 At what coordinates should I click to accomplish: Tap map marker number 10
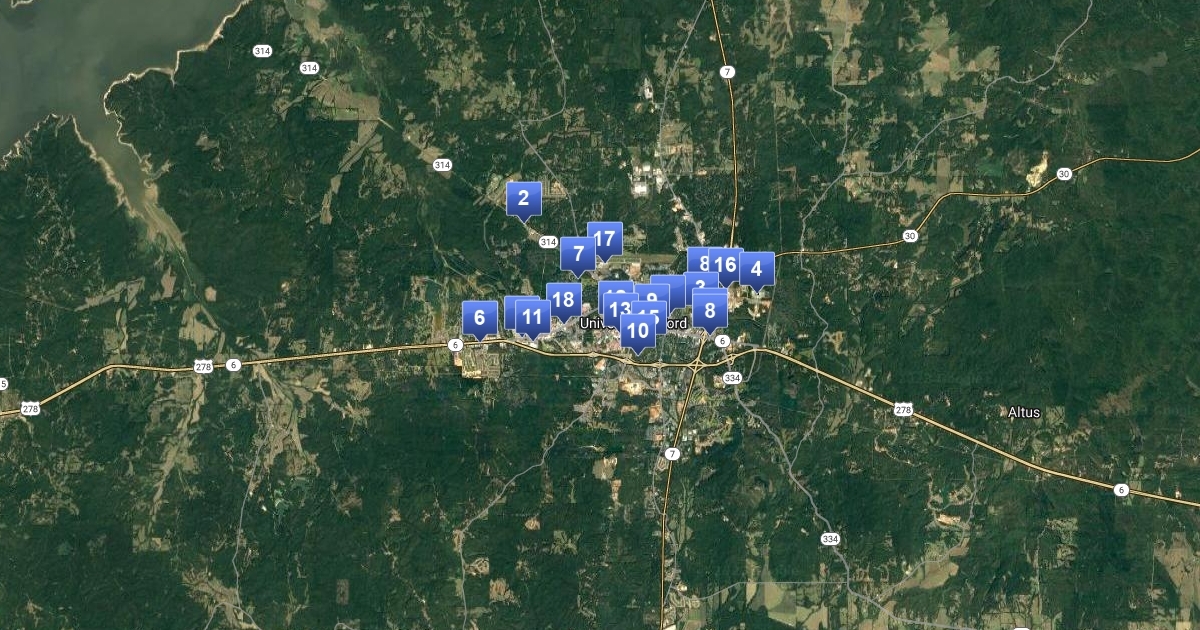637,330
